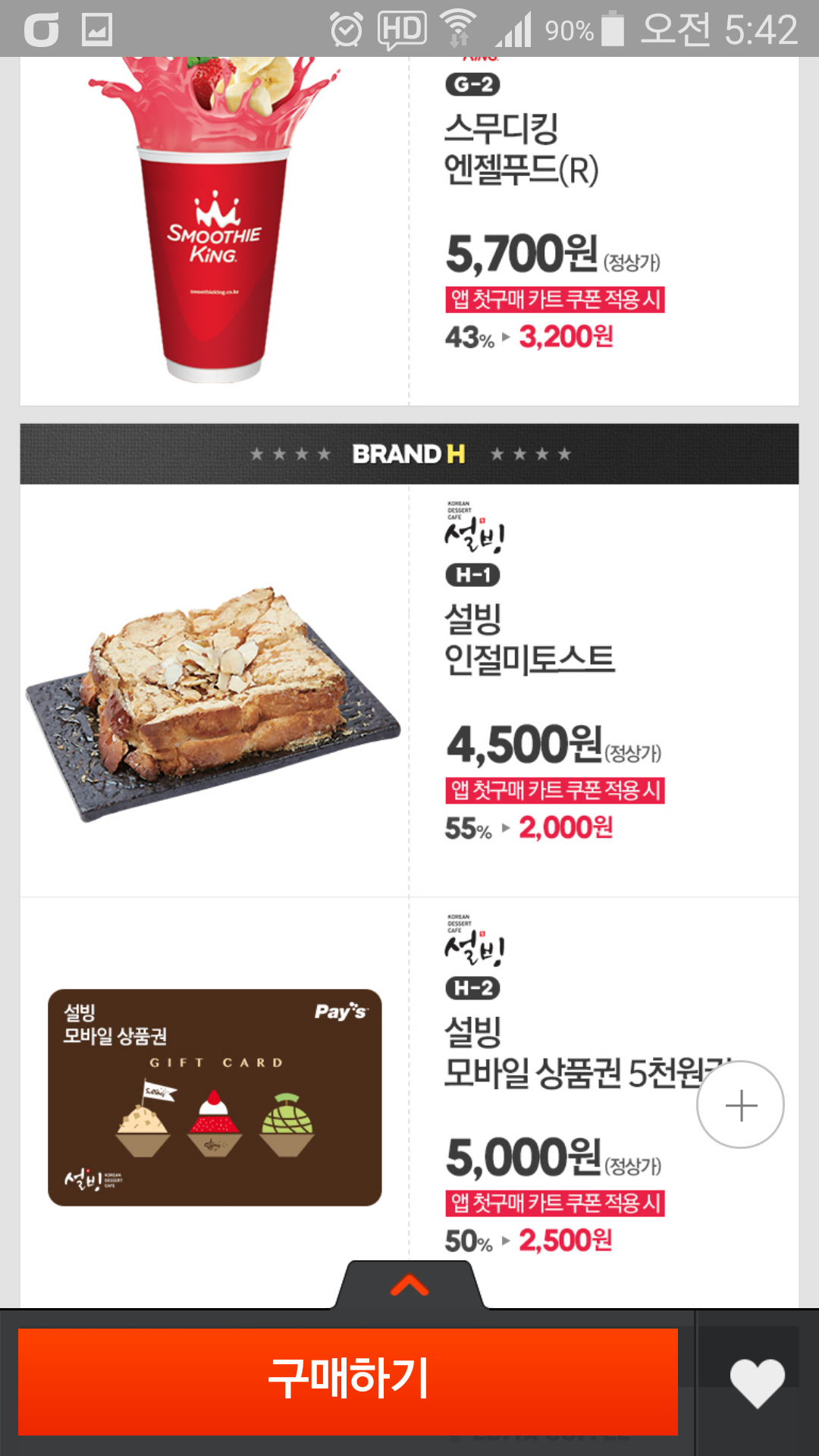The width and height of the screenshot is (819, 1456).
Task: Tap the 구매하기 purchase button
Action: coord(348,1381)
